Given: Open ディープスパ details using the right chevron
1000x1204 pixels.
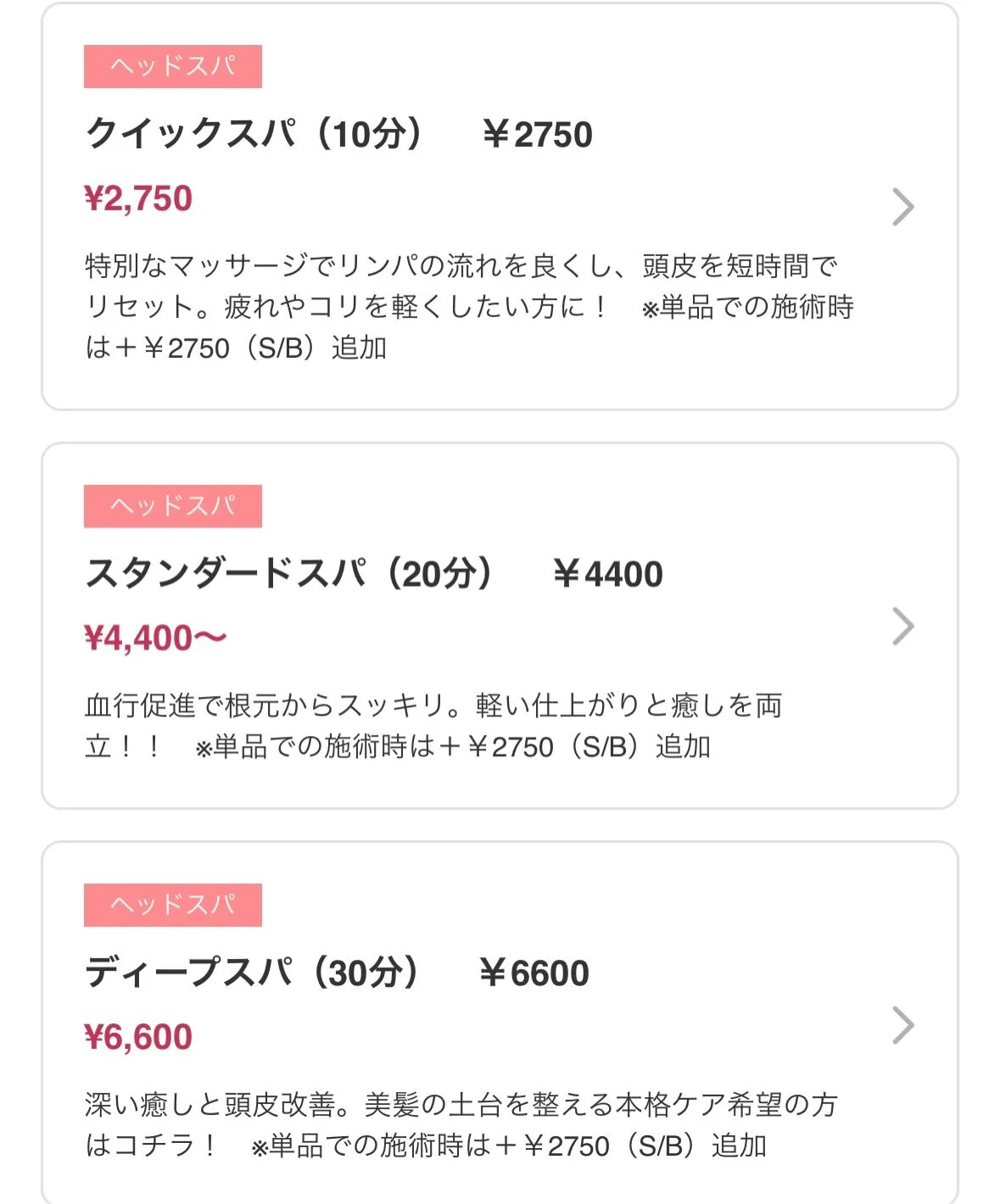Looking at the screenshot, I should pyautogui.click(x=902, y=1026).
